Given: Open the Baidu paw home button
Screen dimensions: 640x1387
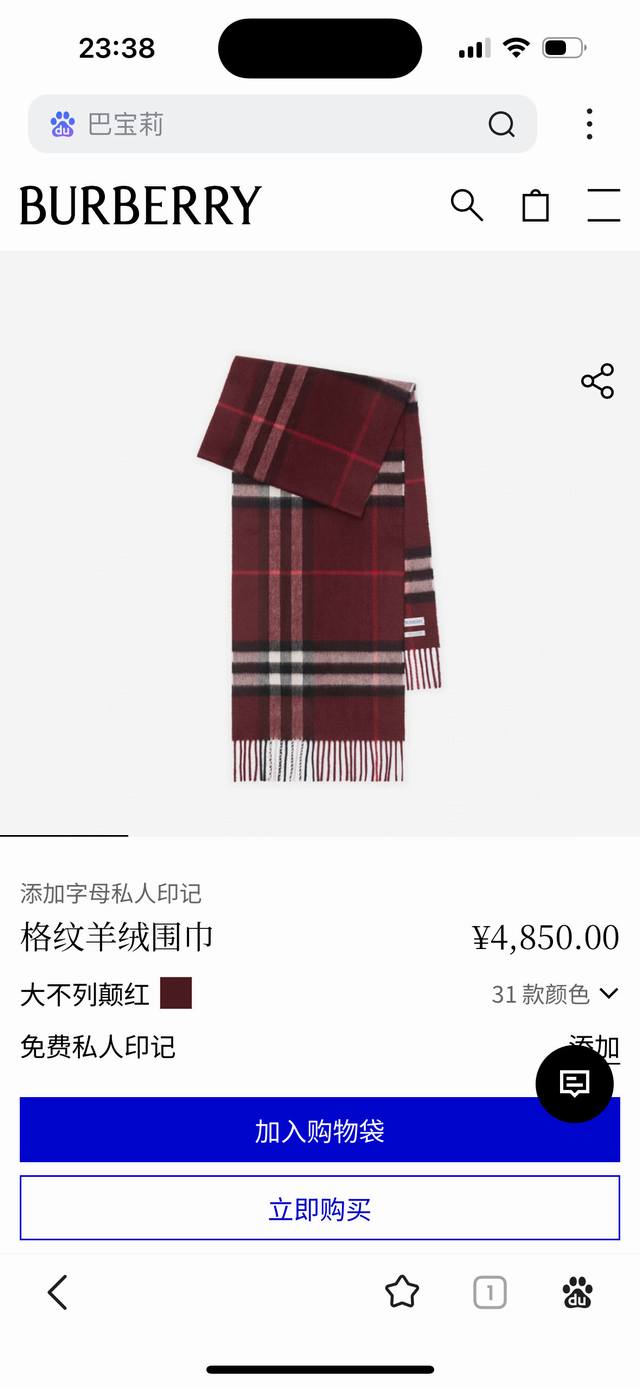Looking at the screenshot, I should point(577,1292).
